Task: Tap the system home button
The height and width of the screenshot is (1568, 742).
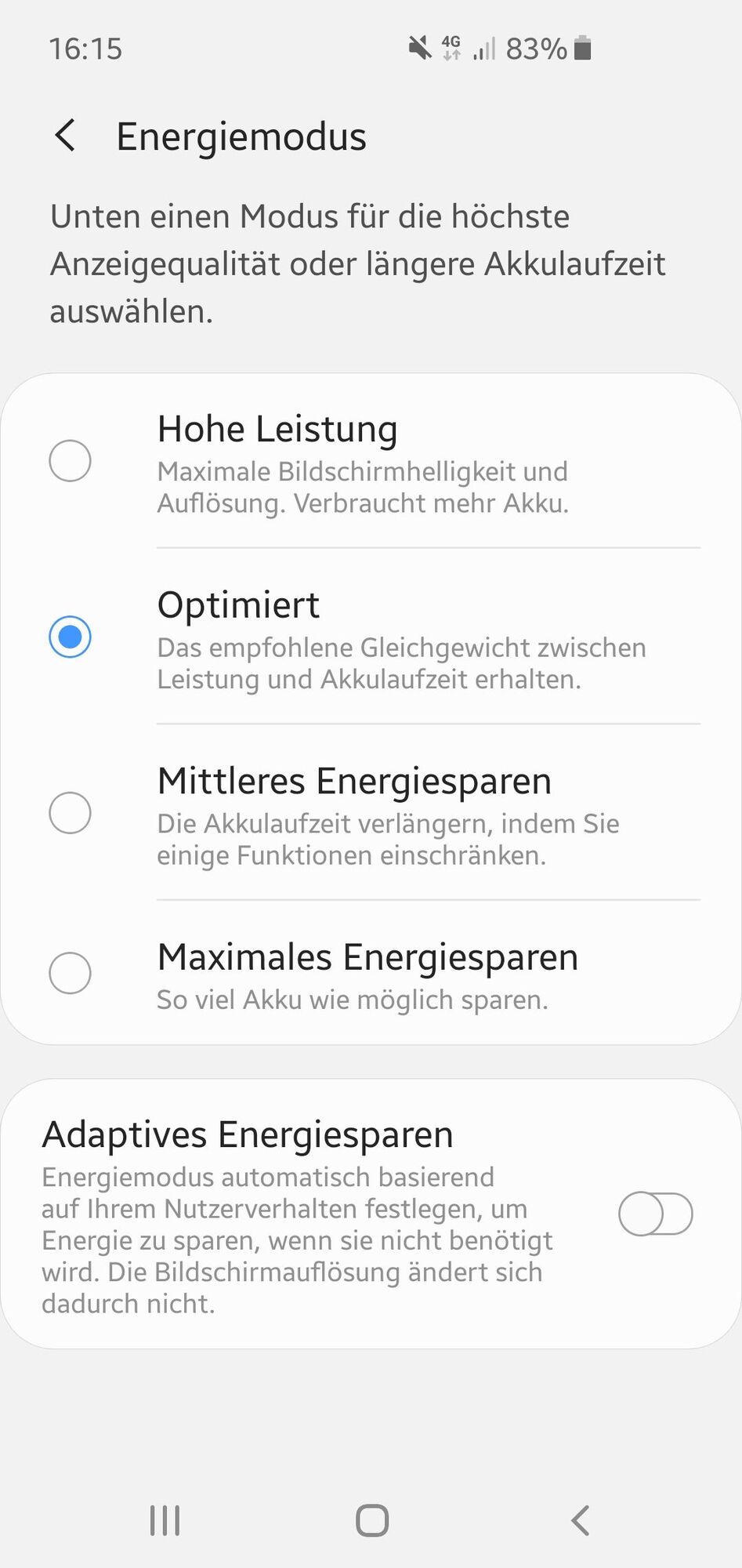Action: (372, 1520)
